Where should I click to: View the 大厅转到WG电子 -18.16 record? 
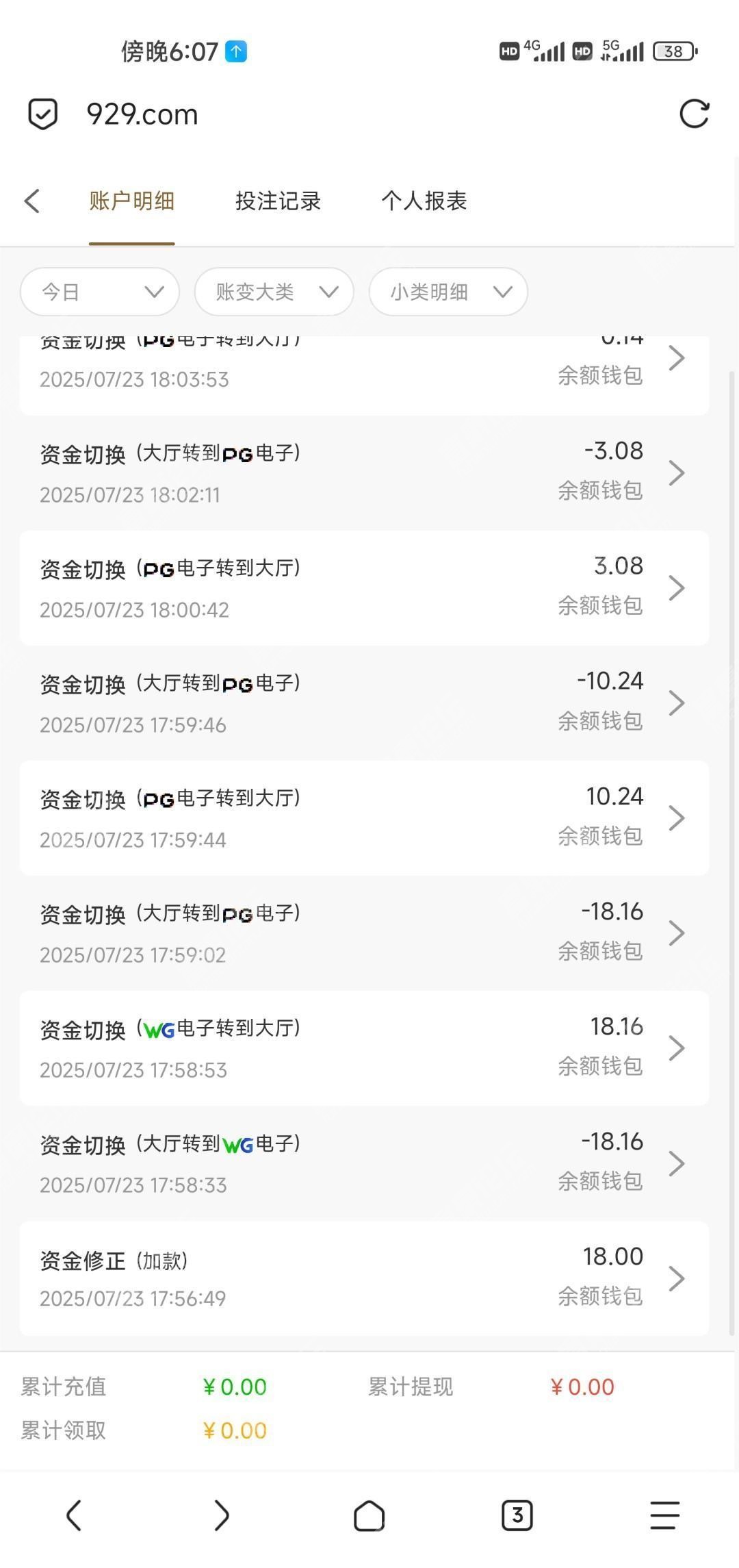(364, 1163)
